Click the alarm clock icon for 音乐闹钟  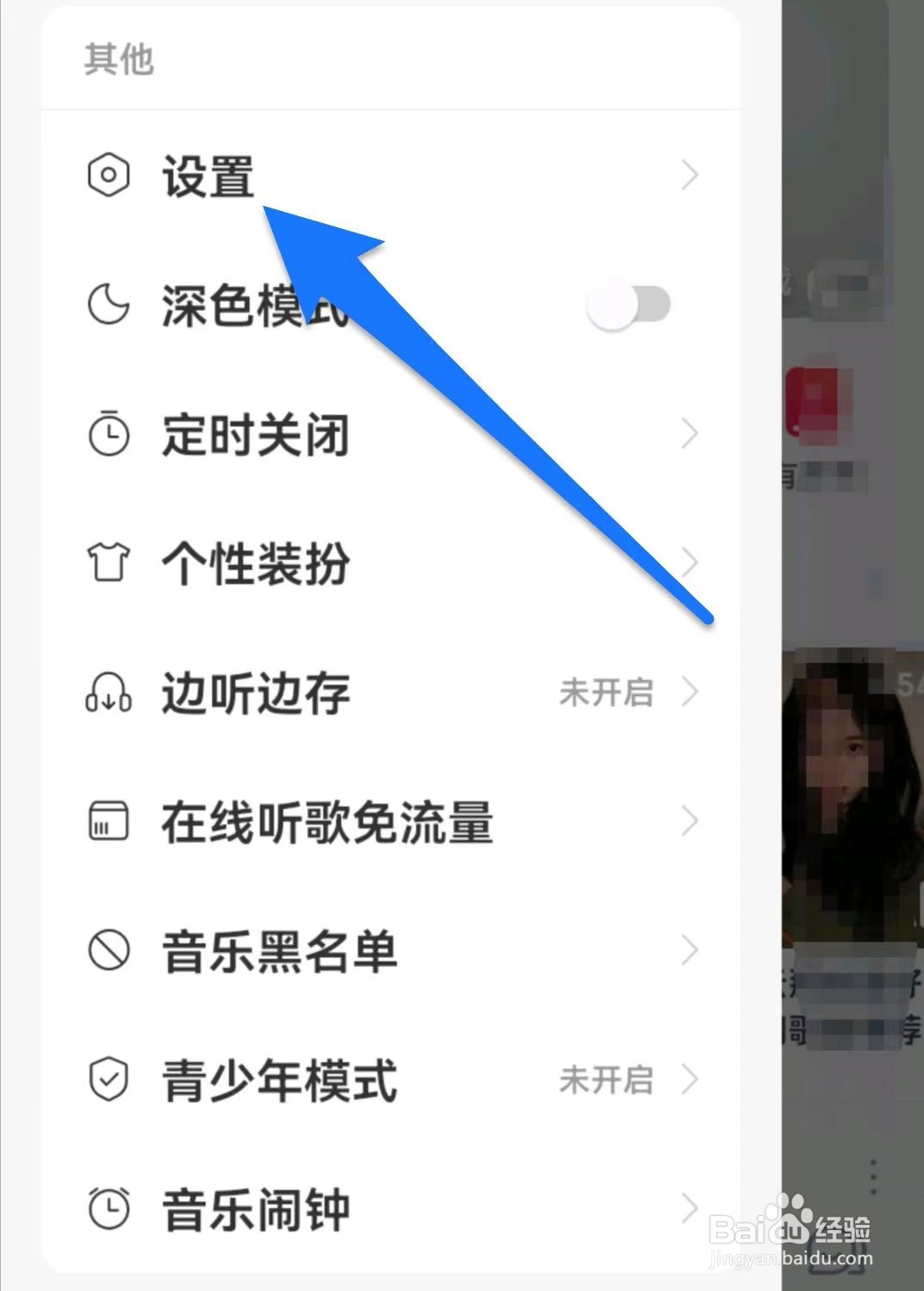point(109,1209)
